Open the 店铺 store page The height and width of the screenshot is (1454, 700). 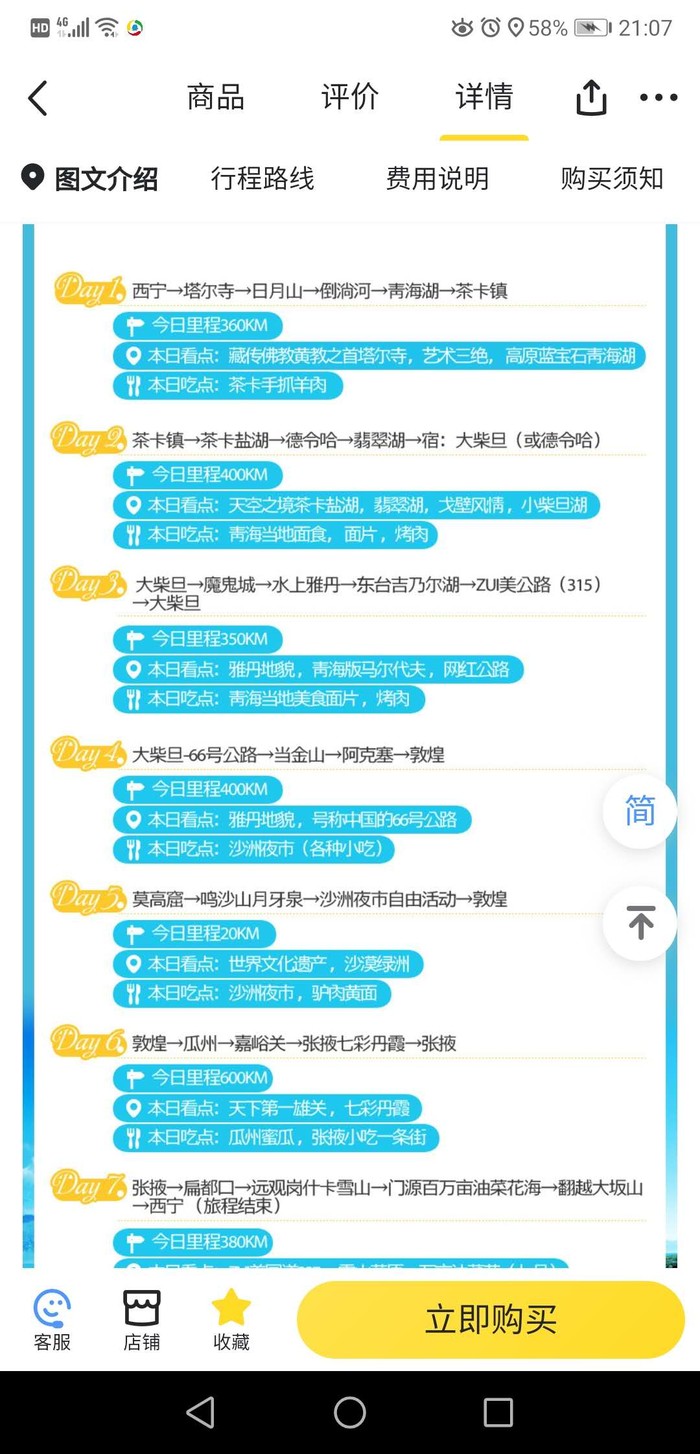(141, 1320)
